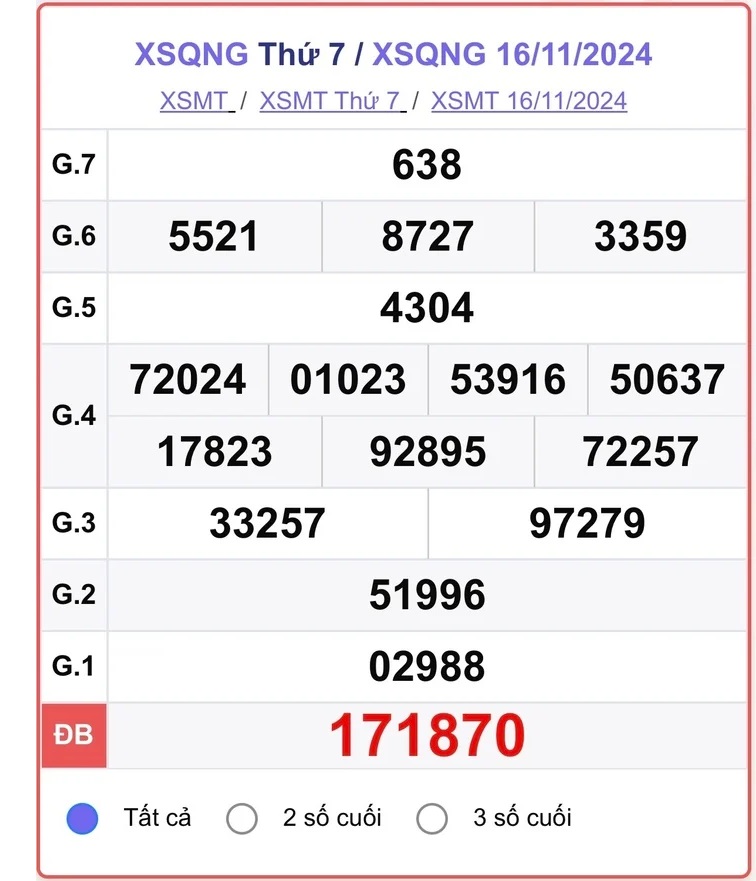Select the 3 số cuối option

tap(432, 819)
